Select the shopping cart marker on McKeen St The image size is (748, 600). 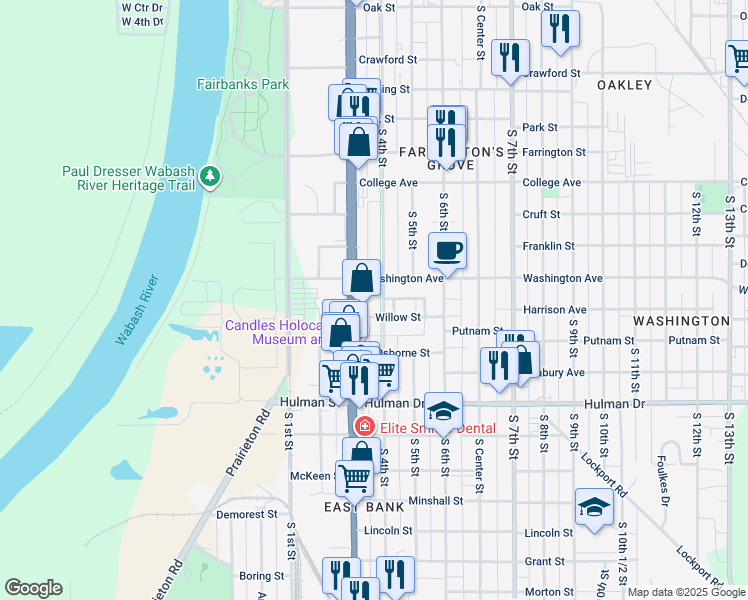pos(355,478)
